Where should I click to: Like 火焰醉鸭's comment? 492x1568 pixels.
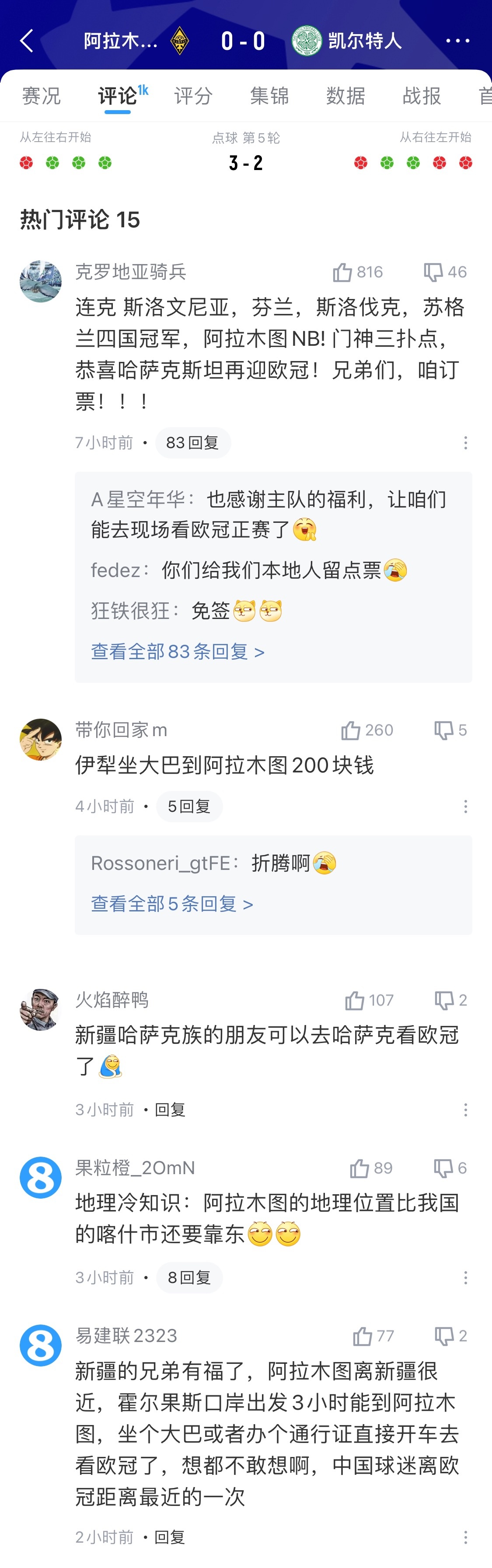click(354, 1000)
